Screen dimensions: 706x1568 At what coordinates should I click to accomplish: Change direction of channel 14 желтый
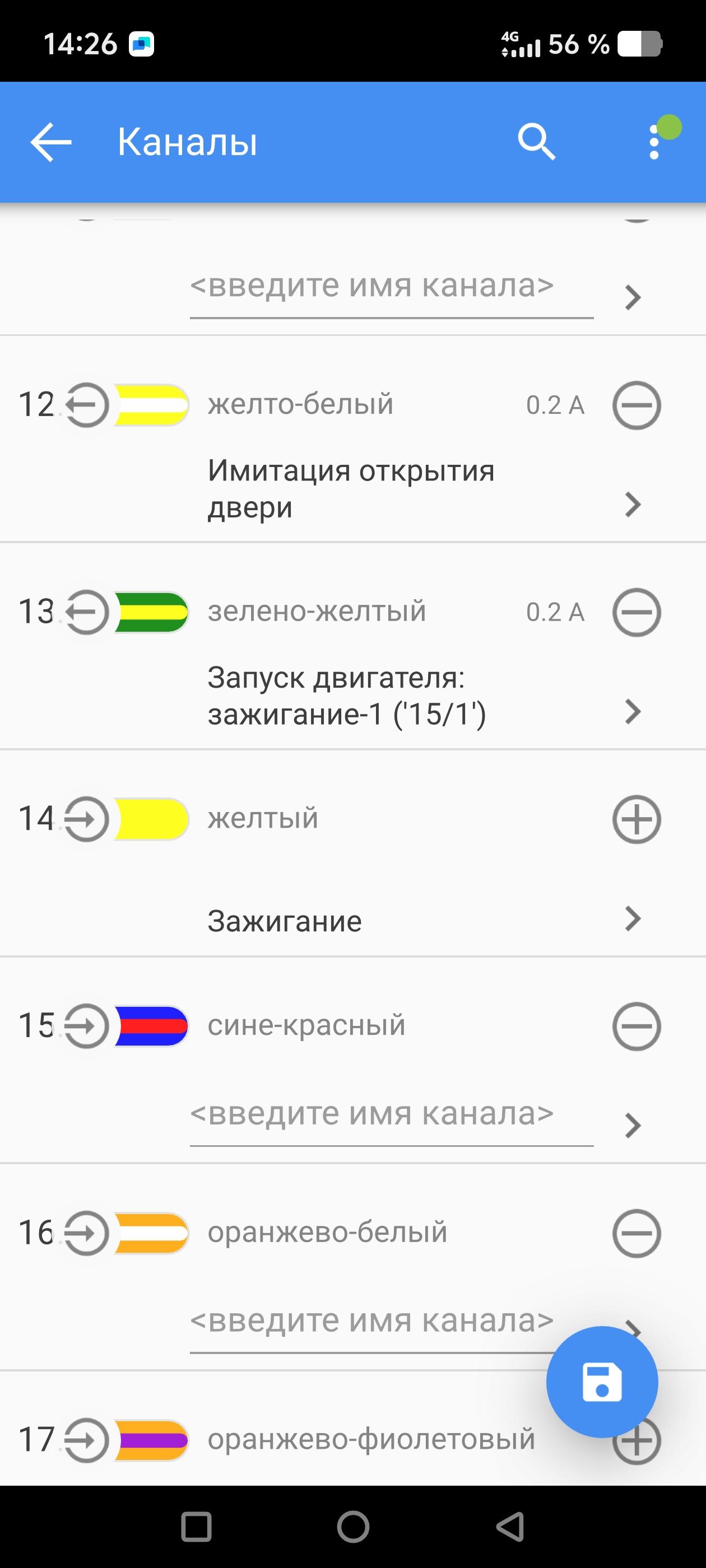(x=86, y=819)
